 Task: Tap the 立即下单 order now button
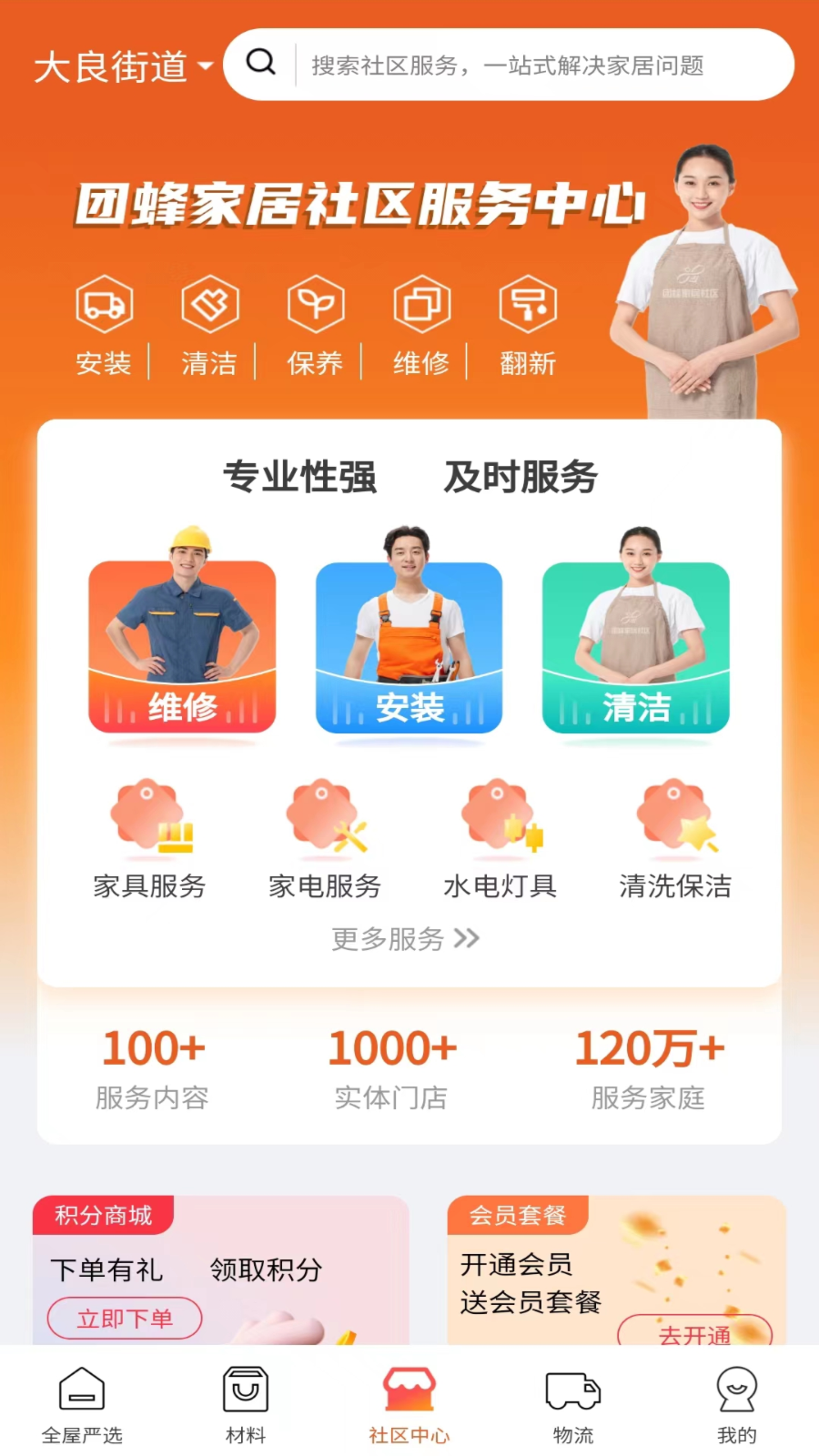[x=125, y=1319]
